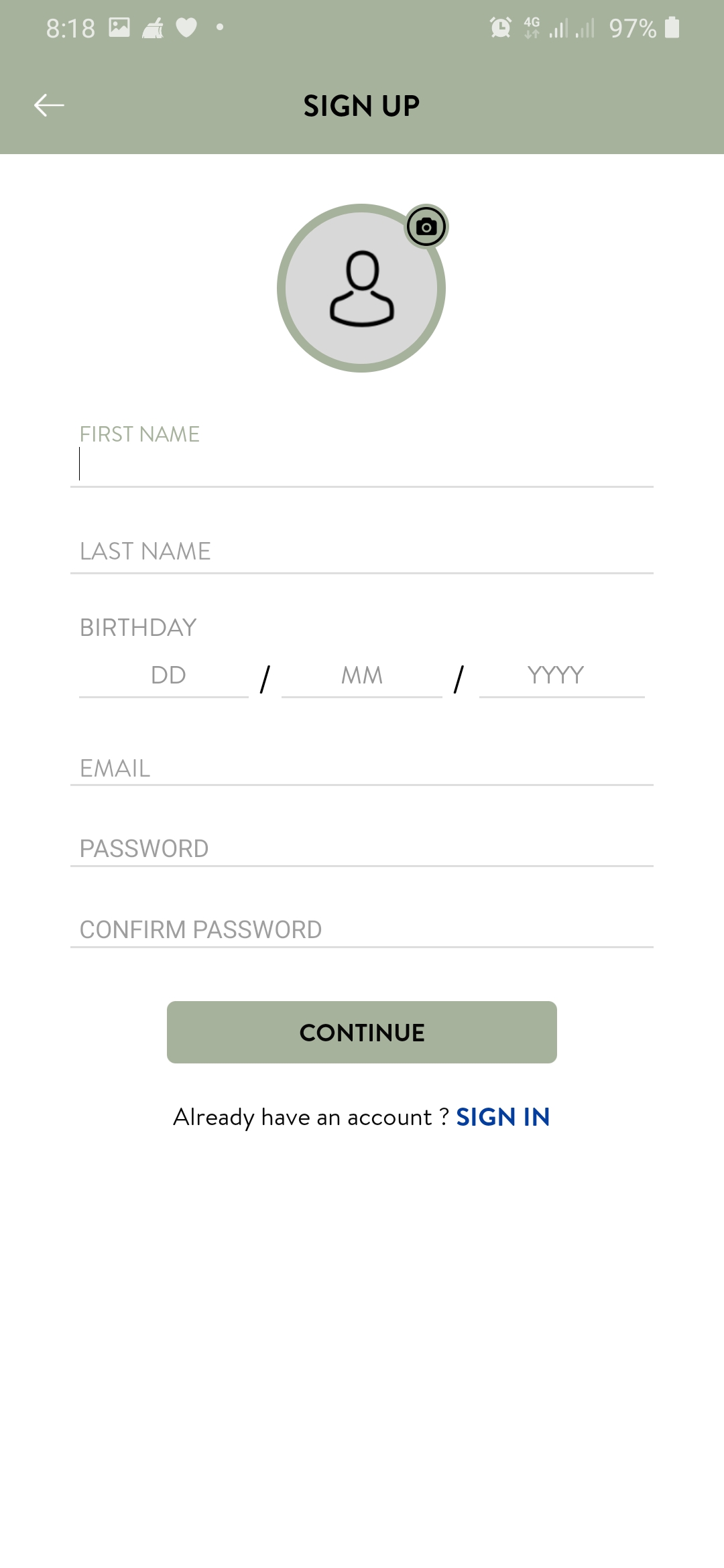This screenshot has width=724, height=1568.
Task: Tap the MM month field
Action: coord(361,675)
